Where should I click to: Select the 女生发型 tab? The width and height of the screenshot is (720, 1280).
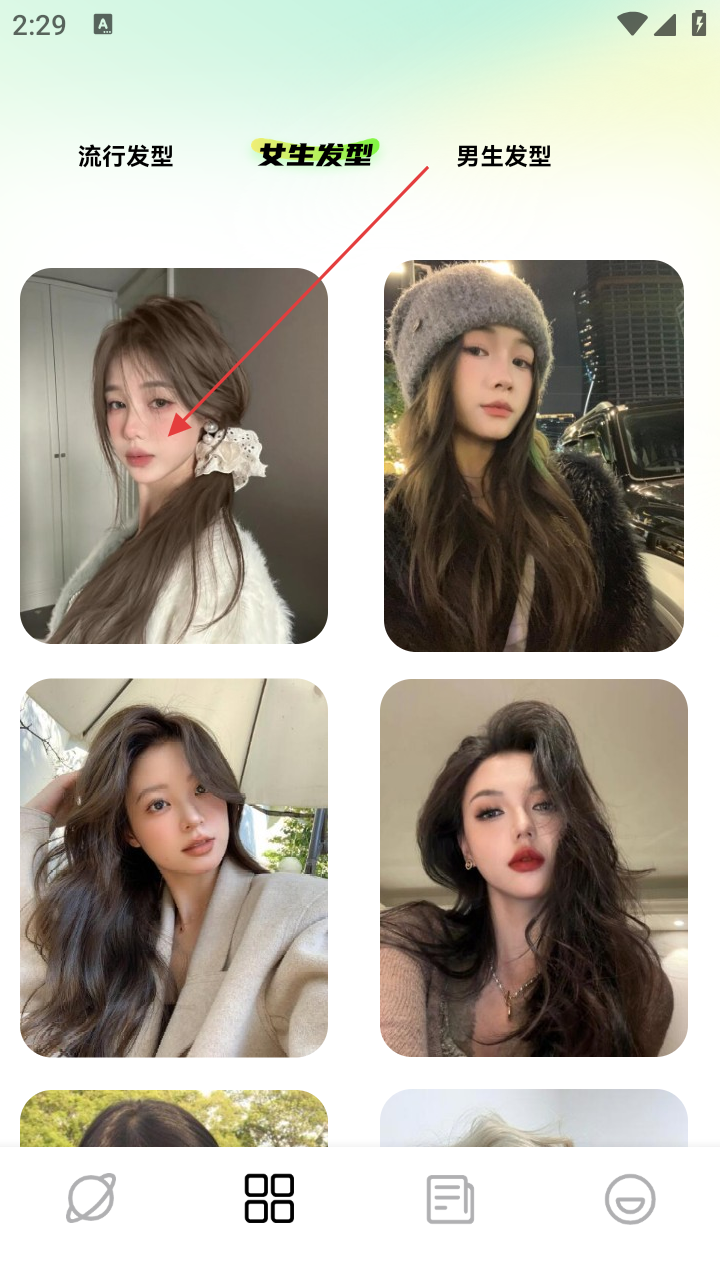point(316,154)
